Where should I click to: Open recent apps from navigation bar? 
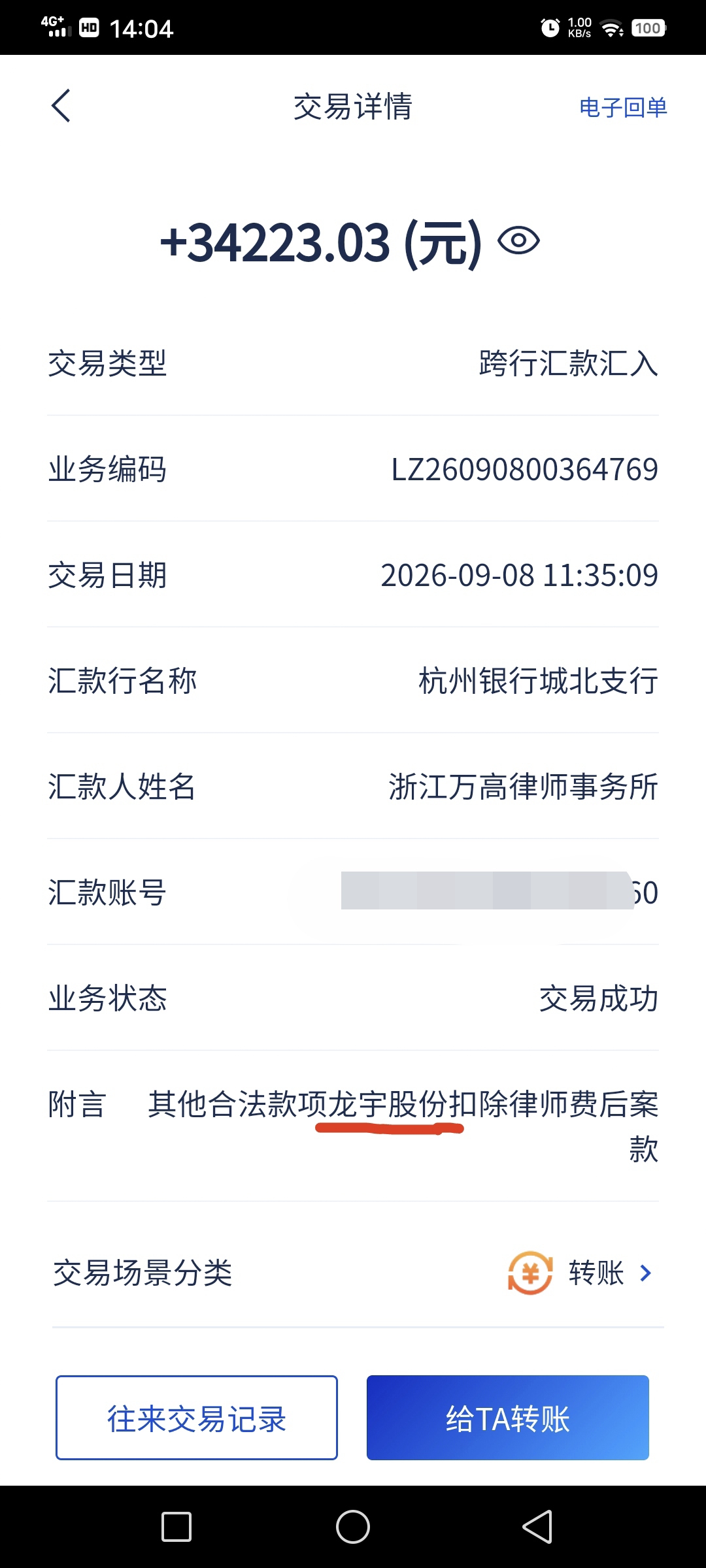(176, 1527)
